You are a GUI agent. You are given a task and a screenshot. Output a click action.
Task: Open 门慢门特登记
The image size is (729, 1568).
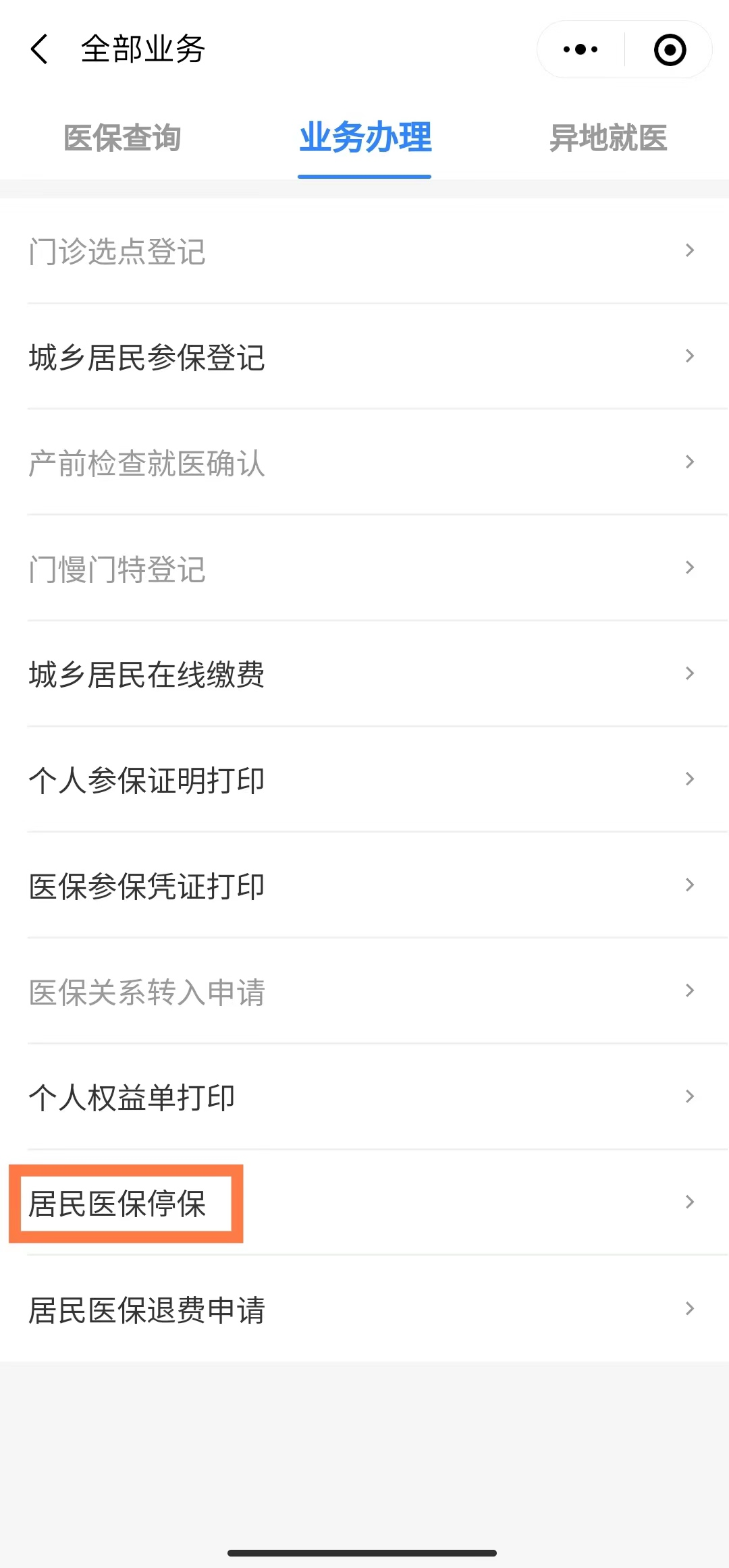(364, 569)
